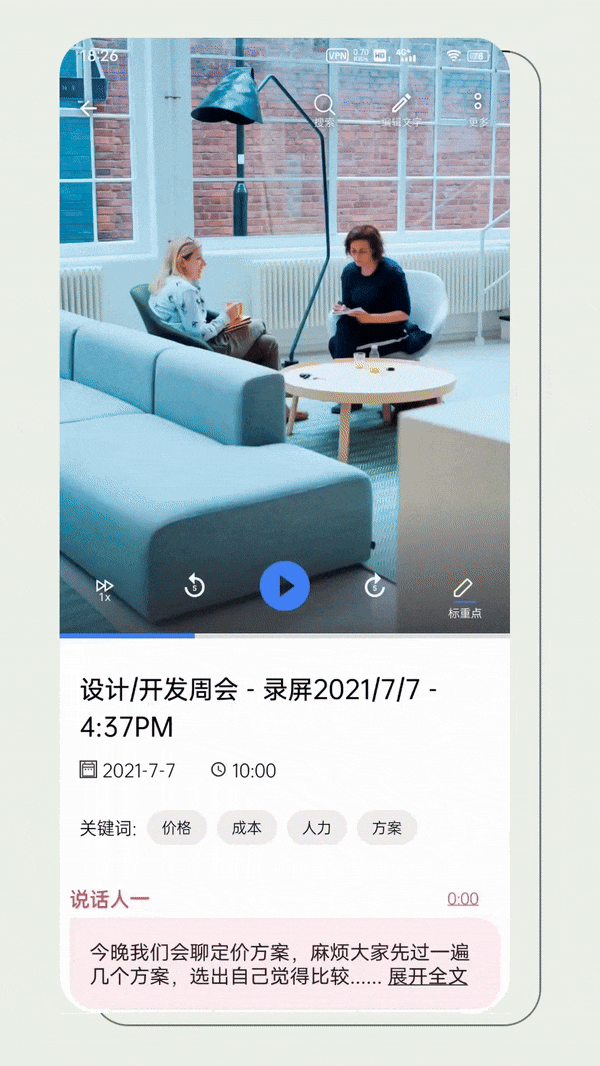Expand transcript via 展开全文
Screen dimensions: 600x1066
[x=427, y=977]
